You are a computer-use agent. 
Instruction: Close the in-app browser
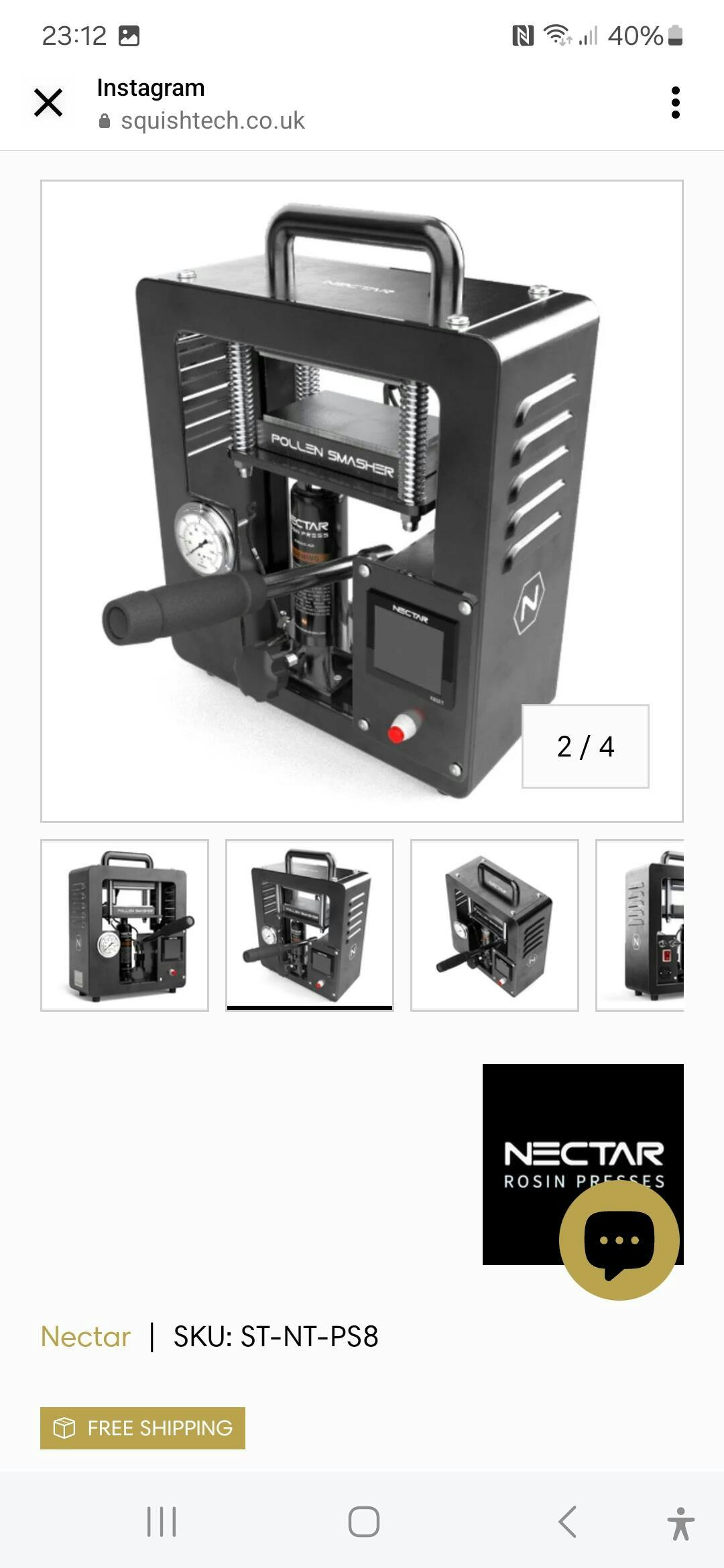click(x=48, y=103)
